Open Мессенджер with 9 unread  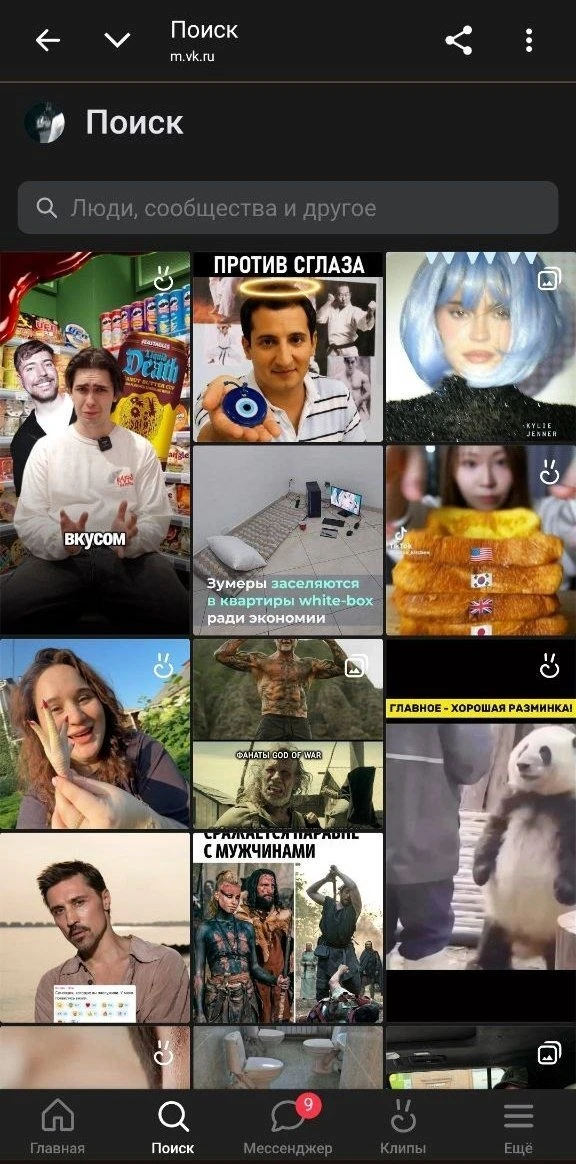tap(288, 1127)
